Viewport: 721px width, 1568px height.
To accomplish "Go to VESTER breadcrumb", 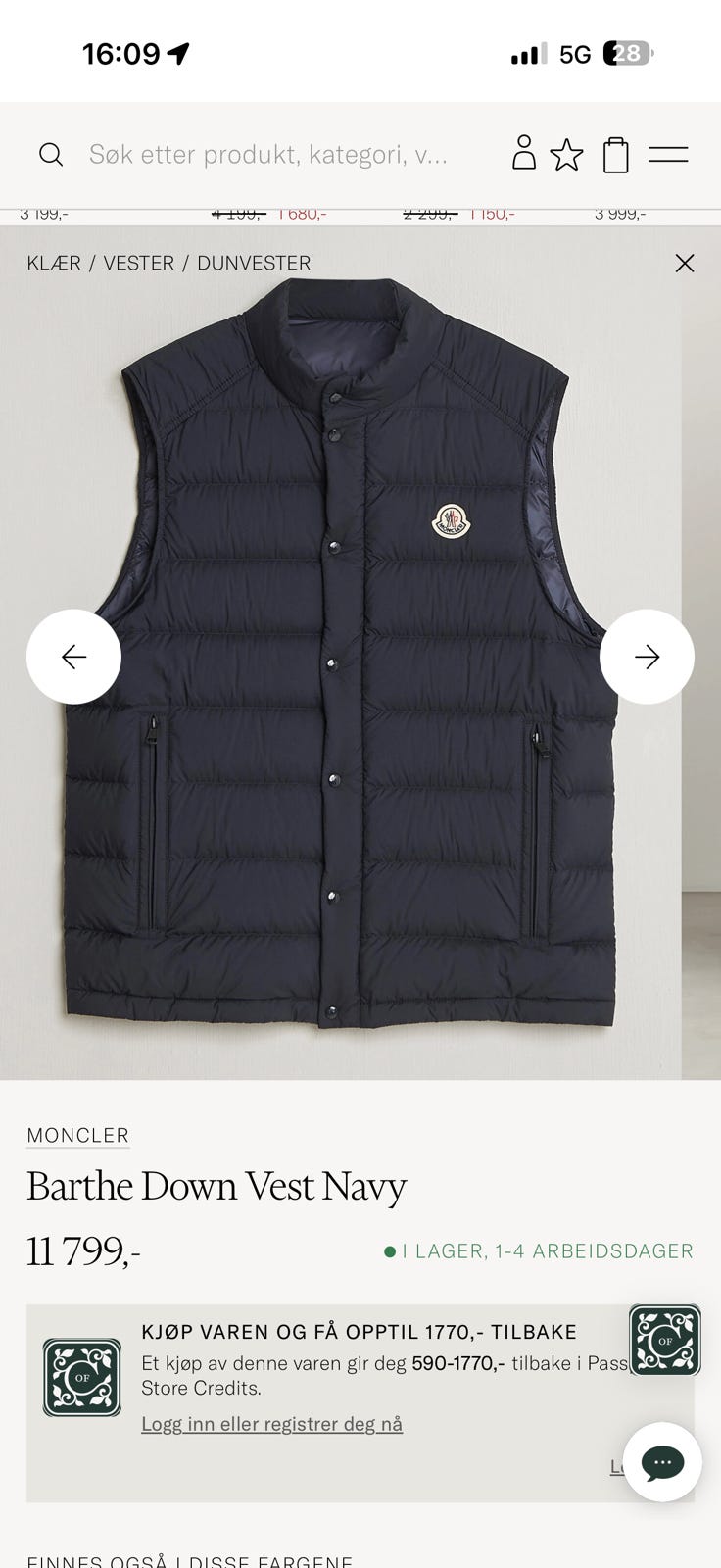I will tap(138, 263).
